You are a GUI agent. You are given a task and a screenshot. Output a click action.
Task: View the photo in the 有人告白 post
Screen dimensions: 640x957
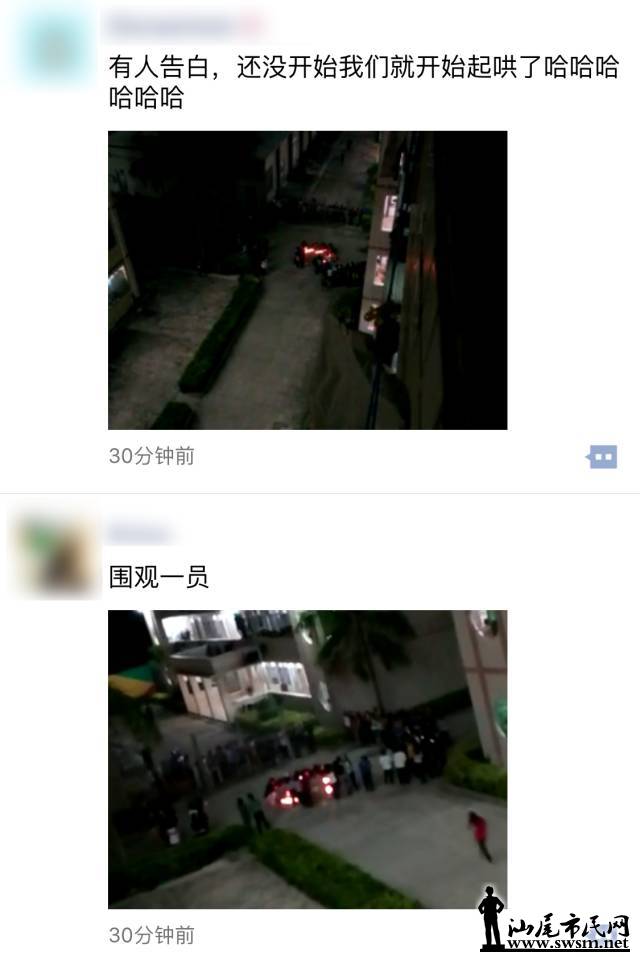pyautogui.click(x=307, y=280)
